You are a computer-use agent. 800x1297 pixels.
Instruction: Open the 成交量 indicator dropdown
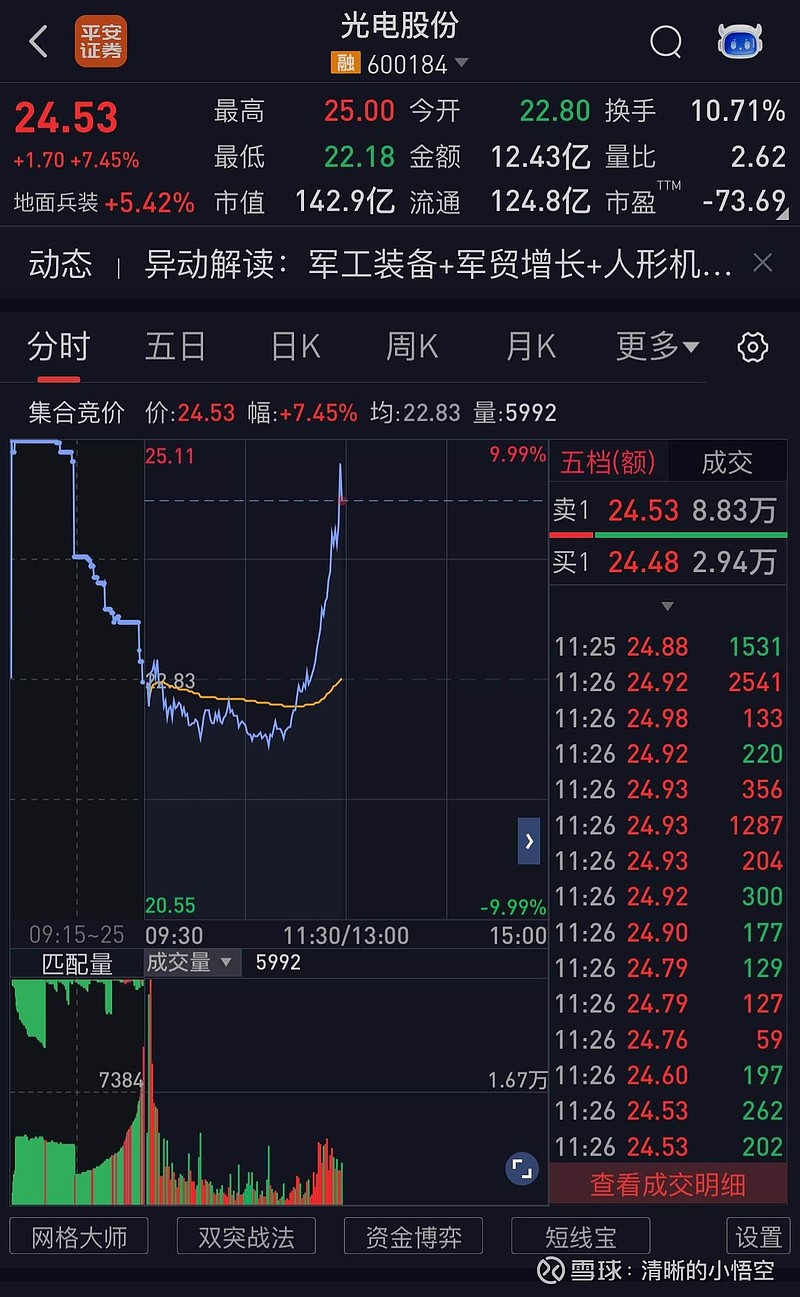(x=191, y=963)
